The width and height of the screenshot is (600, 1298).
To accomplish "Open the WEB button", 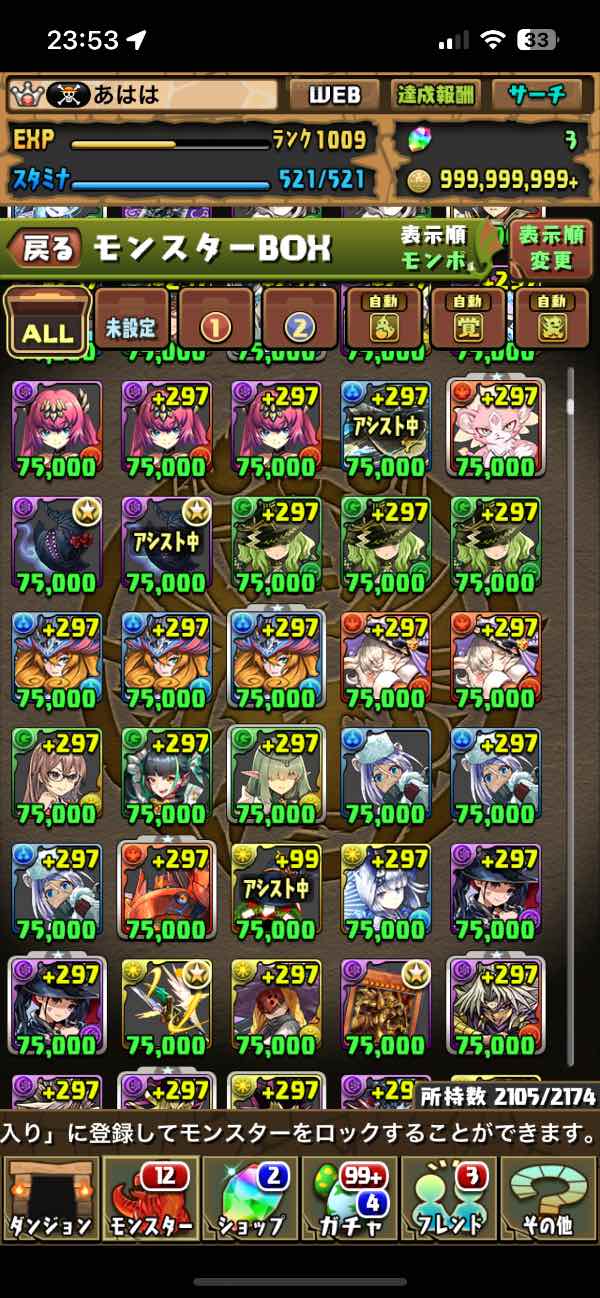I will 333,95.
